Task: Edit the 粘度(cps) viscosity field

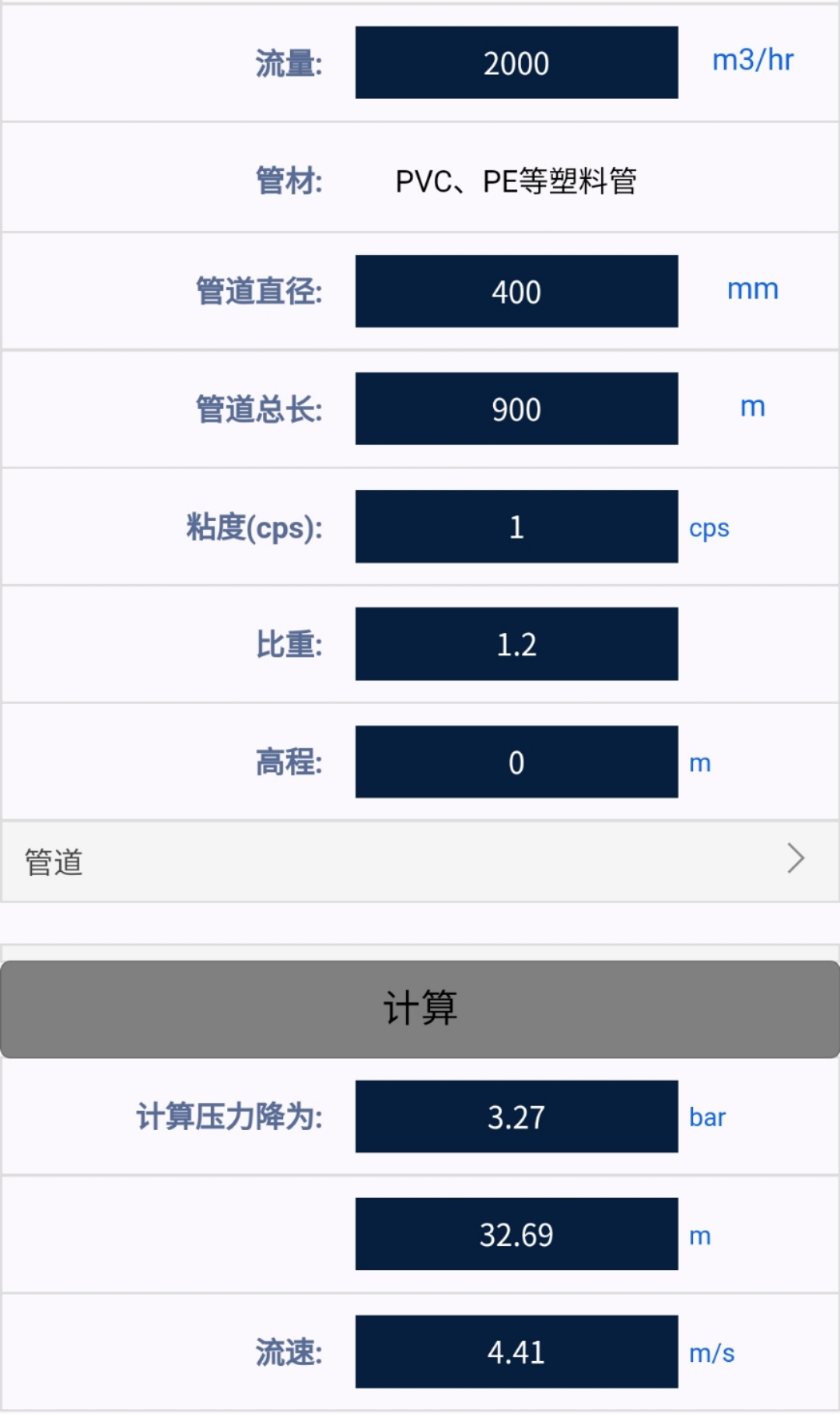Action: pyautogui.click(x=516, y=527)
